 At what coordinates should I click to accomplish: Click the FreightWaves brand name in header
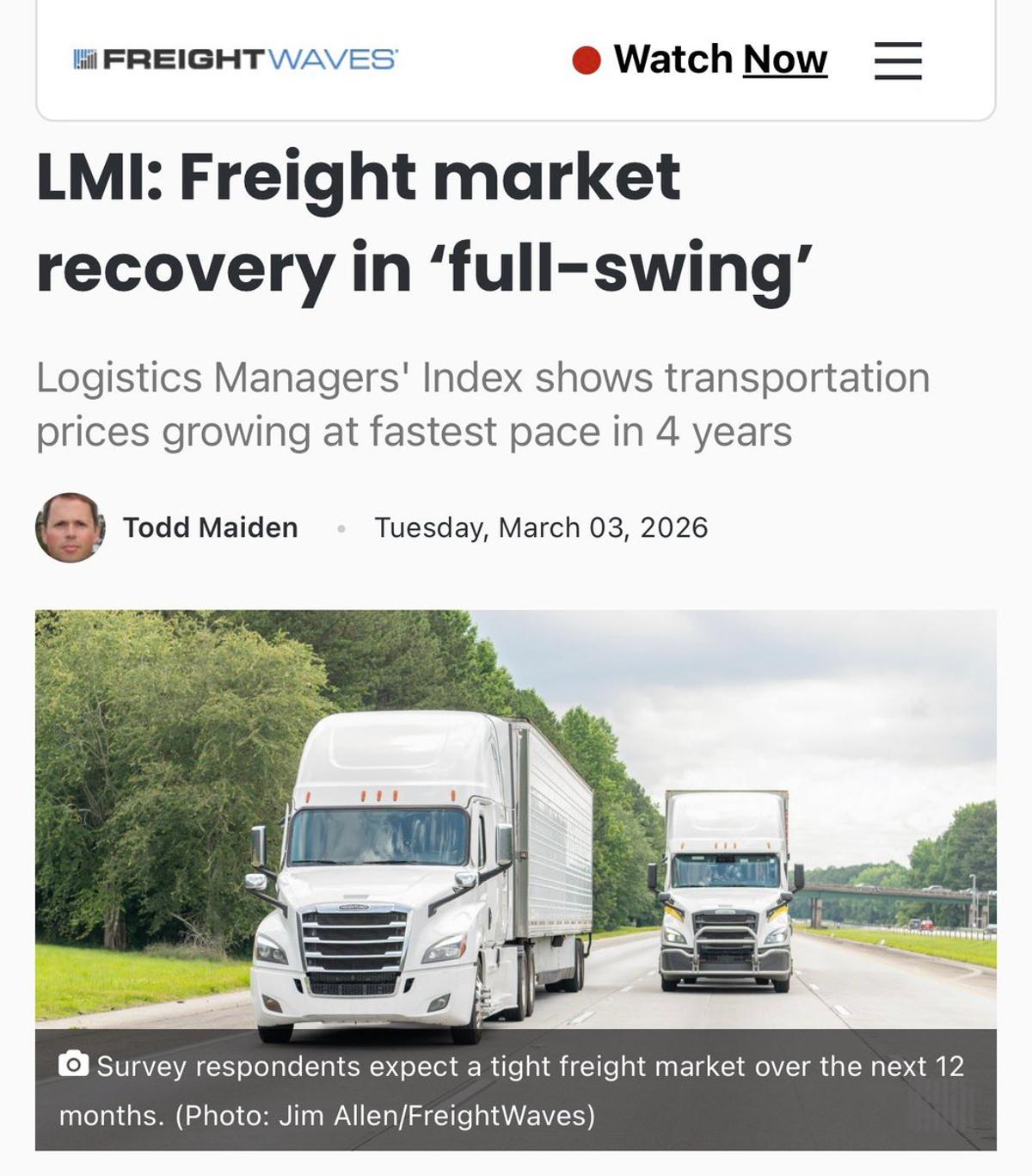232,58
